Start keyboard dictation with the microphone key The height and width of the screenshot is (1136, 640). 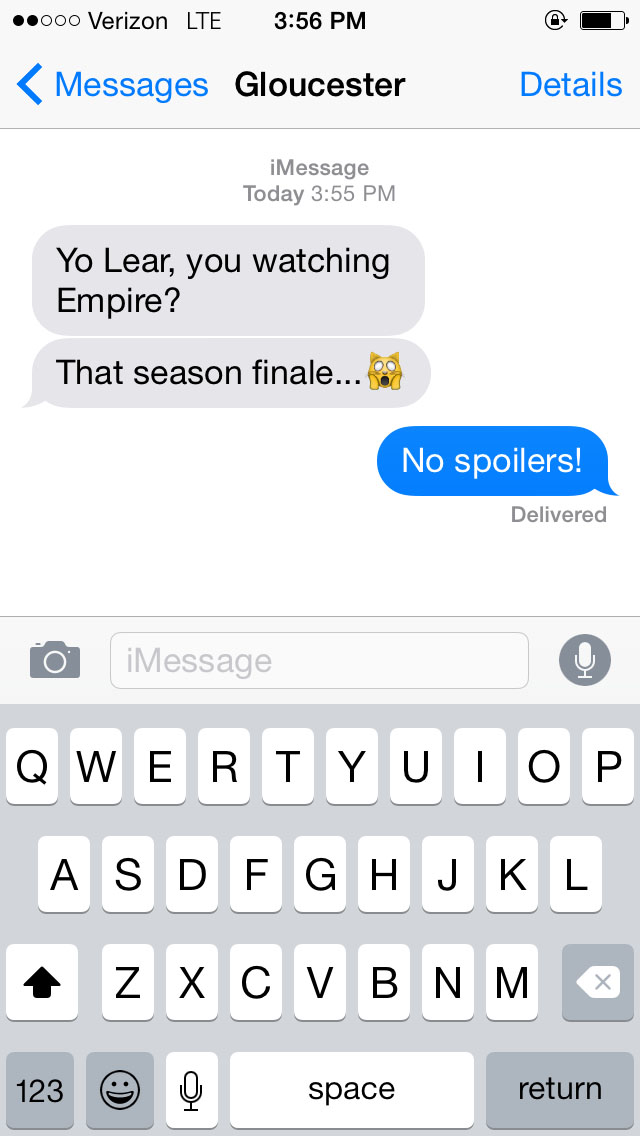pos(192,1089)
